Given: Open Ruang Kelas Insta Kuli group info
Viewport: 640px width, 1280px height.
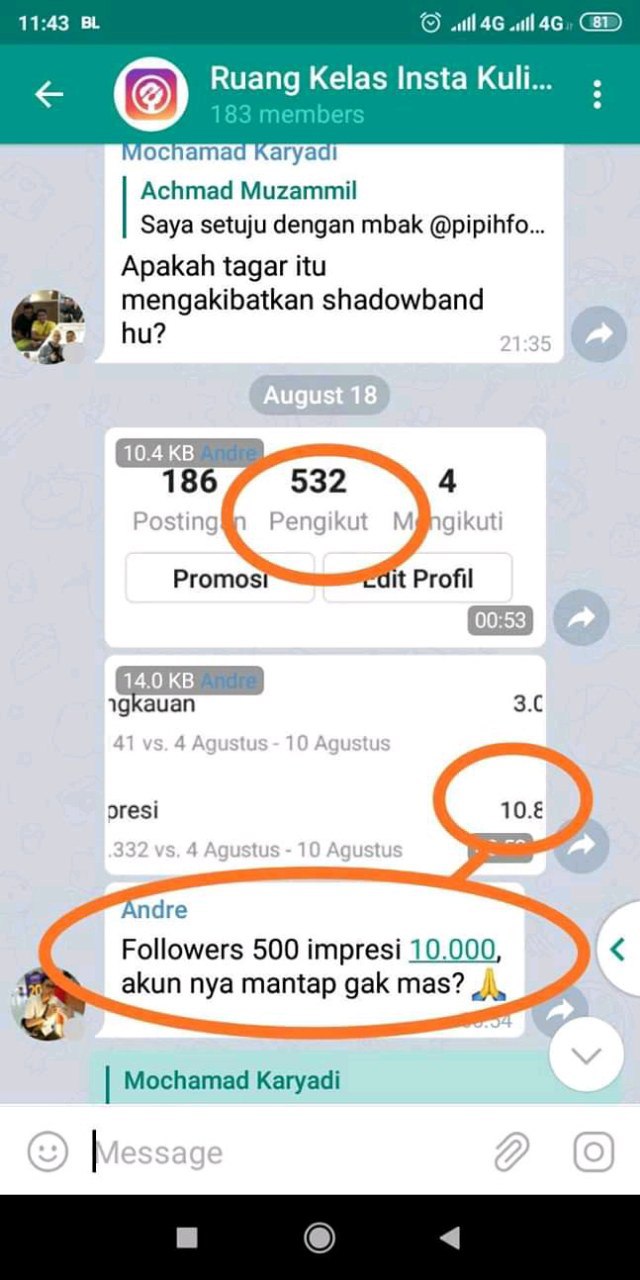Looking at the screenshot, I should tap(380, 94).
